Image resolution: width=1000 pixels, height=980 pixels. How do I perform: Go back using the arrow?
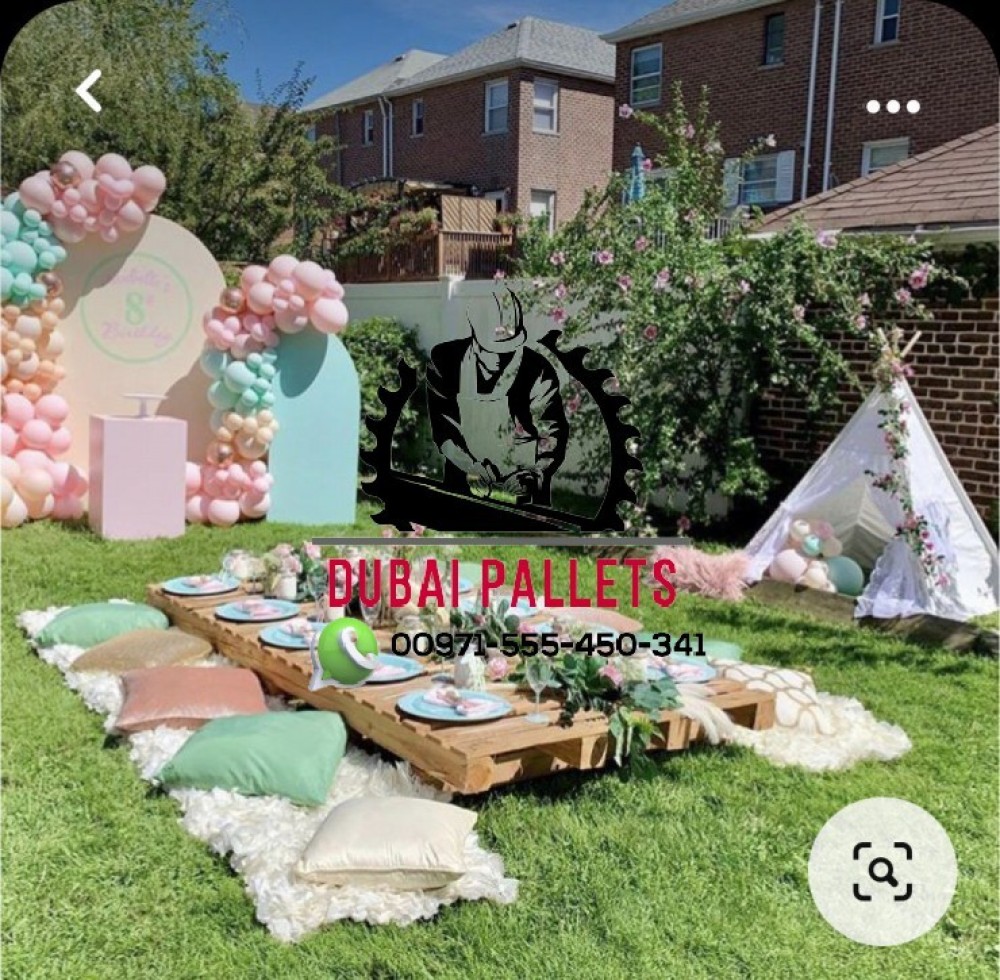pos(89,92)
